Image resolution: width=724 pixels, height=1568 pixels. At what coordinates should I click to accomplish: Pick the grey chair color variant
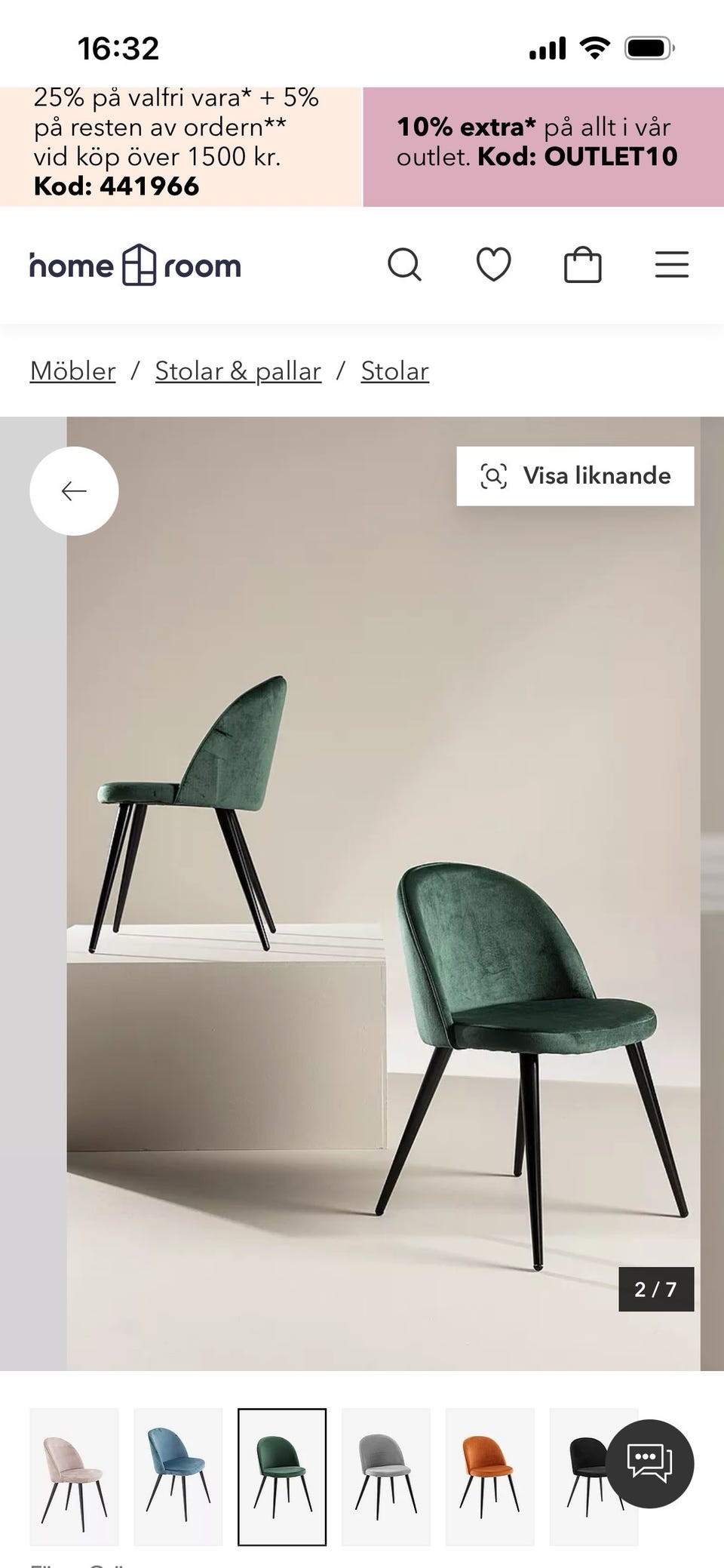click(x=386, y=1477)
